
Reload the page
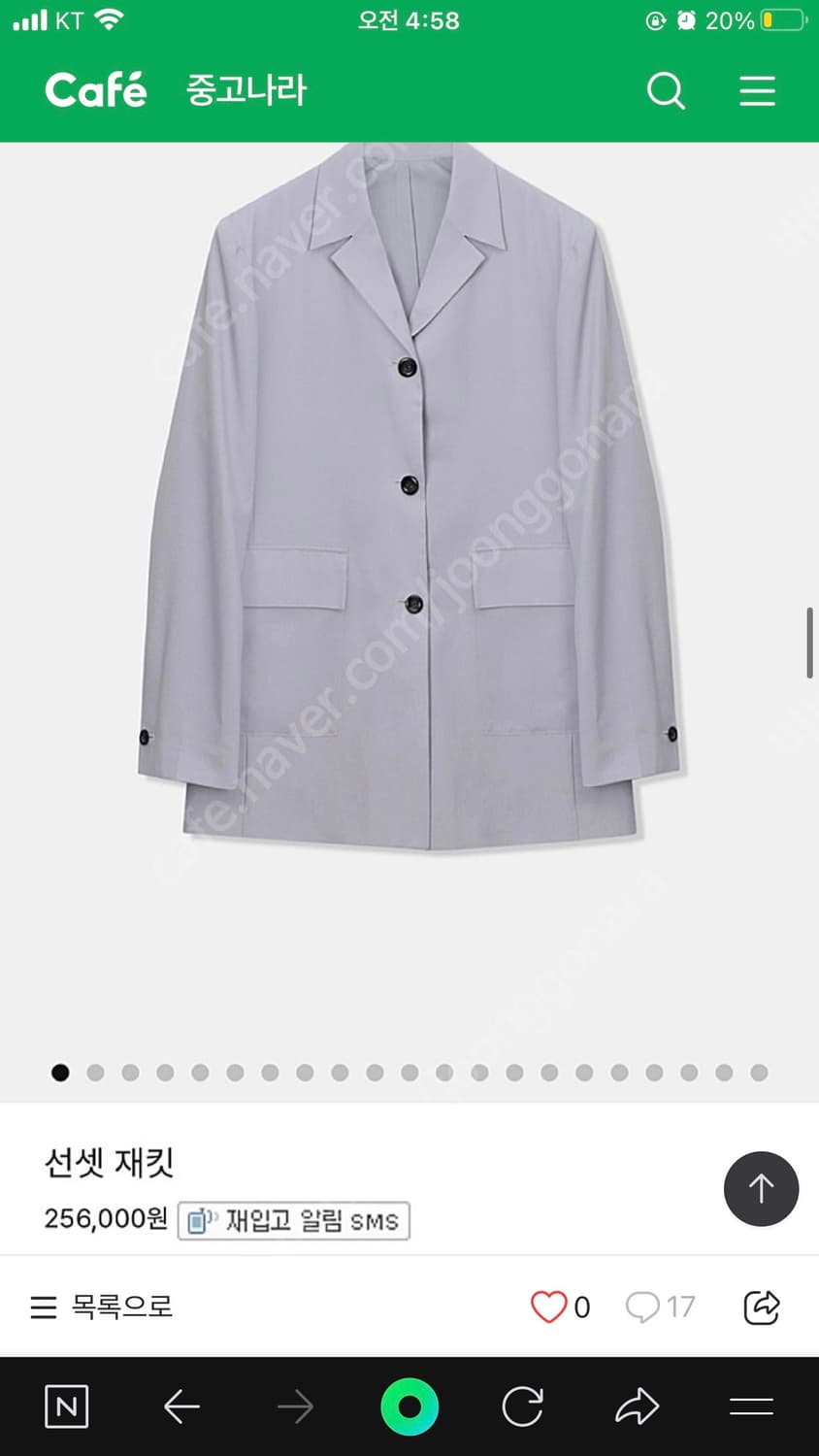pos(523,1406)
